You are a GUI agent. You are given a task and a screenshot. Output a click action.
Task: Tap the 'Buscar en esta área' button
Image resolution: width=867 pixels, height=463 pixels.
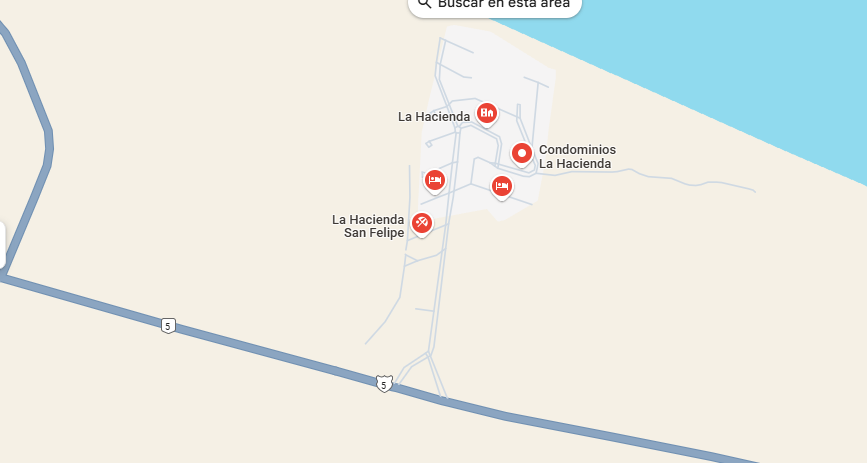point(495,5)
